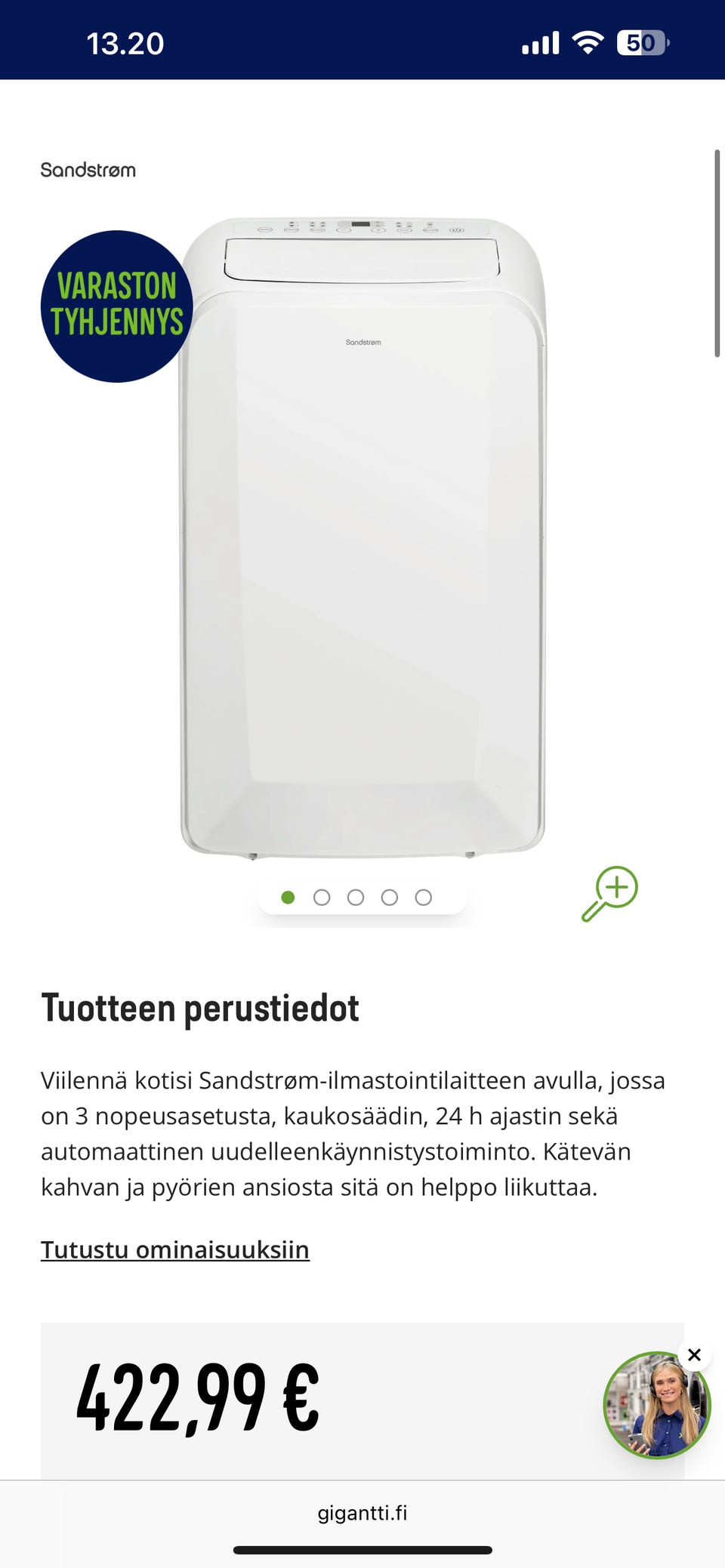Image resolution: width=725 pixels, height=1568 pixels.
Task: Tap the cellular signal strength icon
Action: pyautogui.click(x=541, y=43)
